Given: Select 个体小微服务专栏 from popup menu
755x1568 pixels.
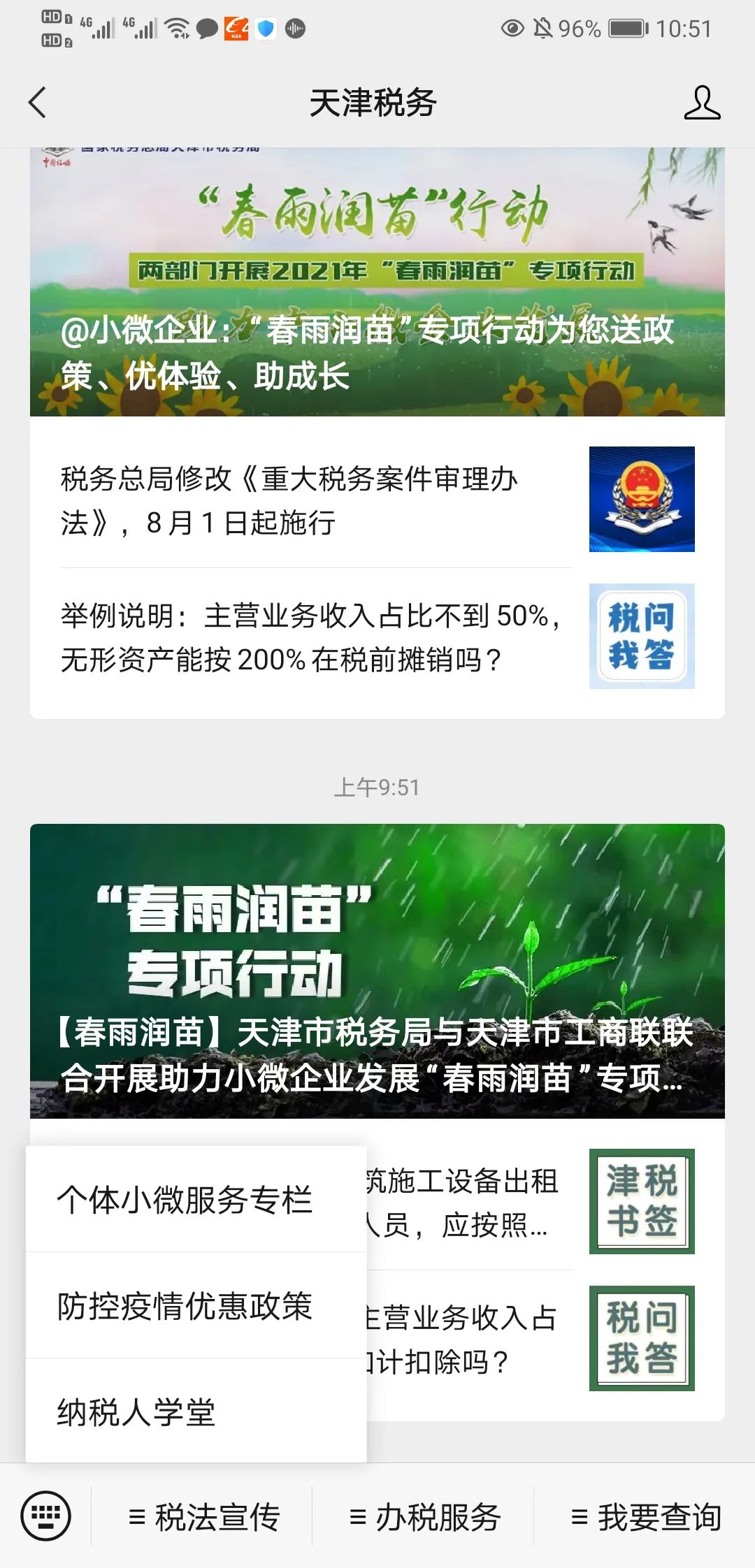Looking at the screenshot, I should [x=185, y=1200].
